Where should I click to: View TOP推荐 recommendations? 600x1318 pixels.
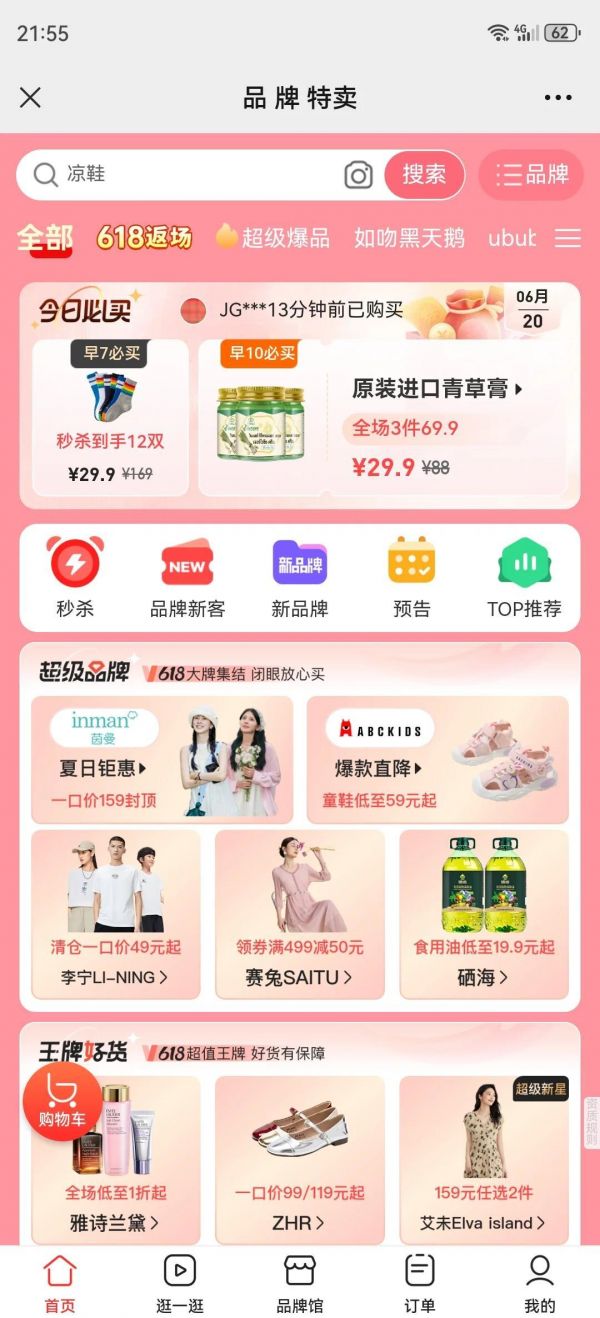(x=524, y=578)
